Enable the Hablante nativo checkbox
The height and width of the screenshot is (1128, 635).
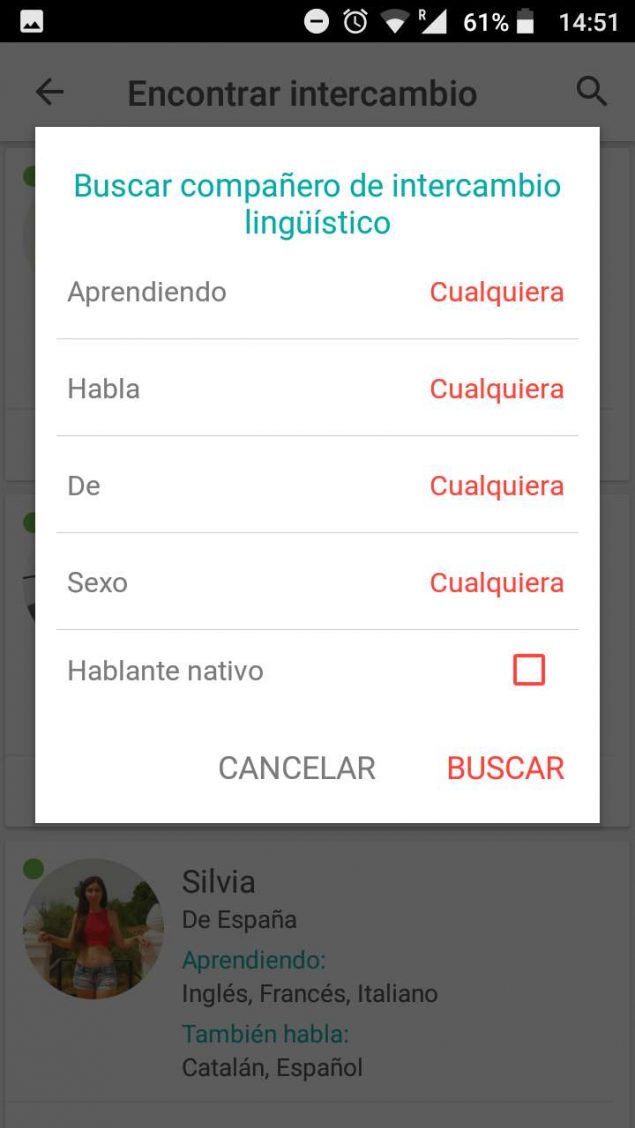click(529, 670)
